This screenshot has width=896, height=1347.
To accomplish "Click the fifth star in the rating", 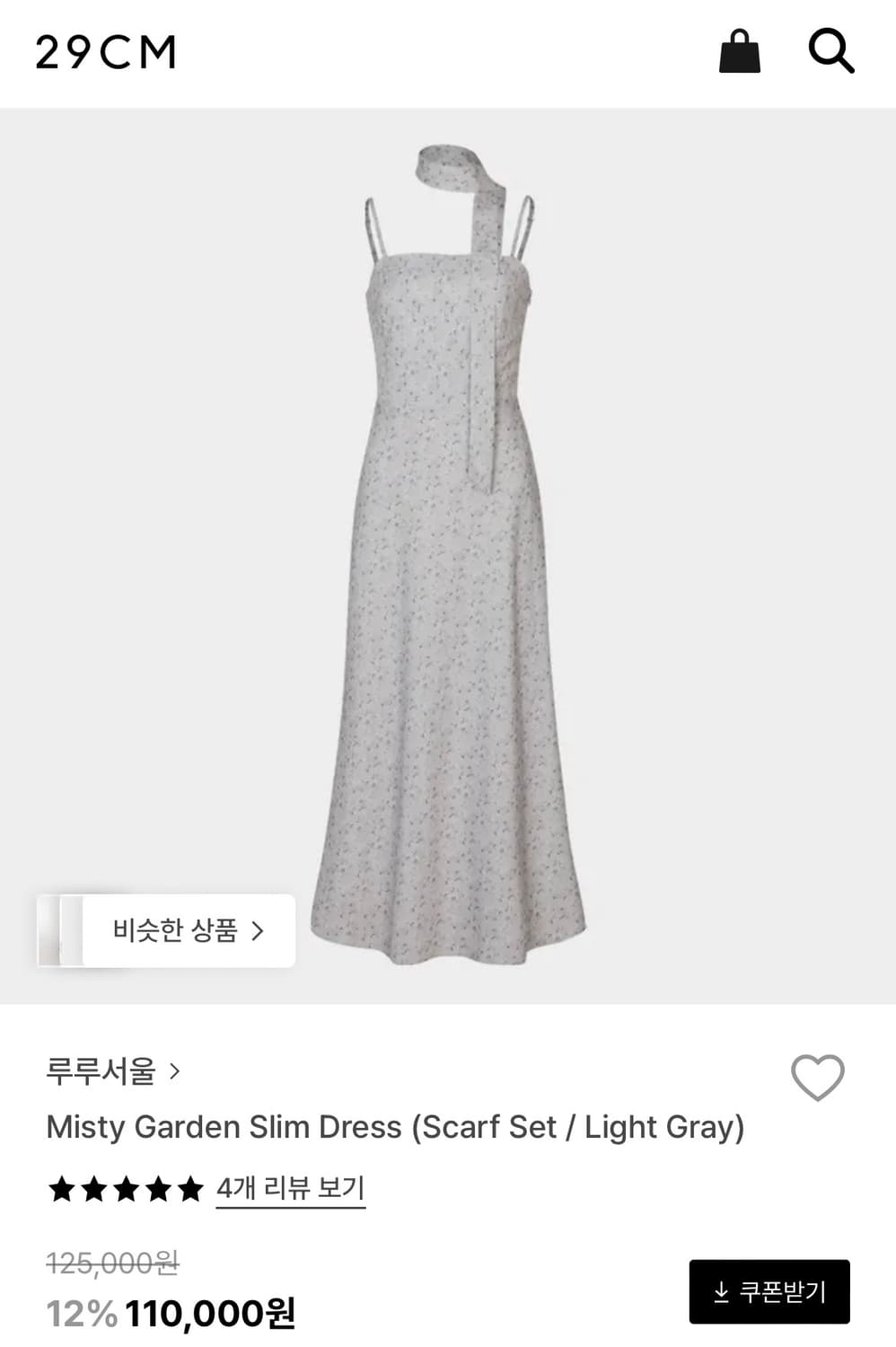I will [x=189, y=1187].
